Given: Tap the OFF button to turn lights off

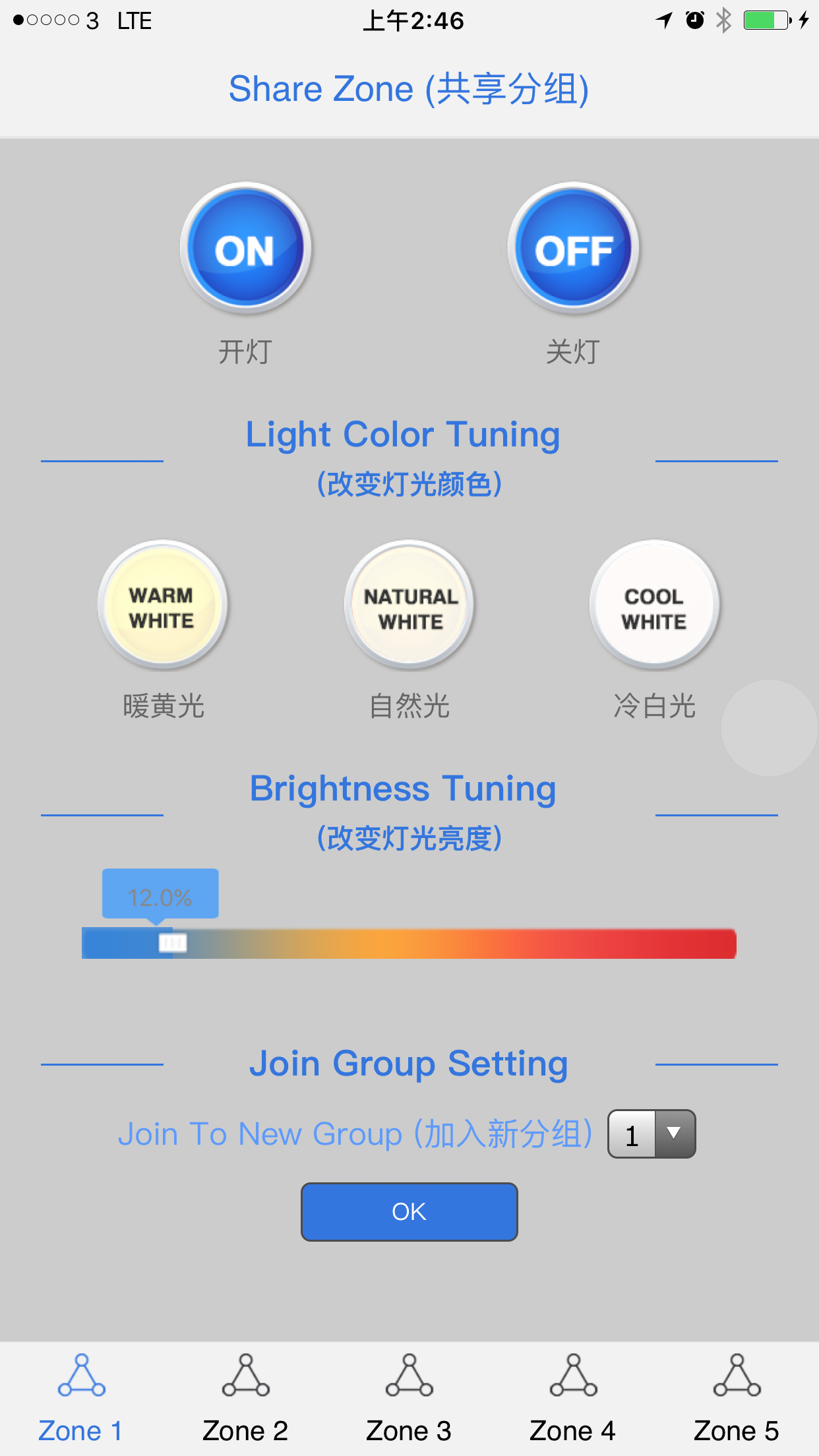Looking at the screenshot, I should pos(572,249).
